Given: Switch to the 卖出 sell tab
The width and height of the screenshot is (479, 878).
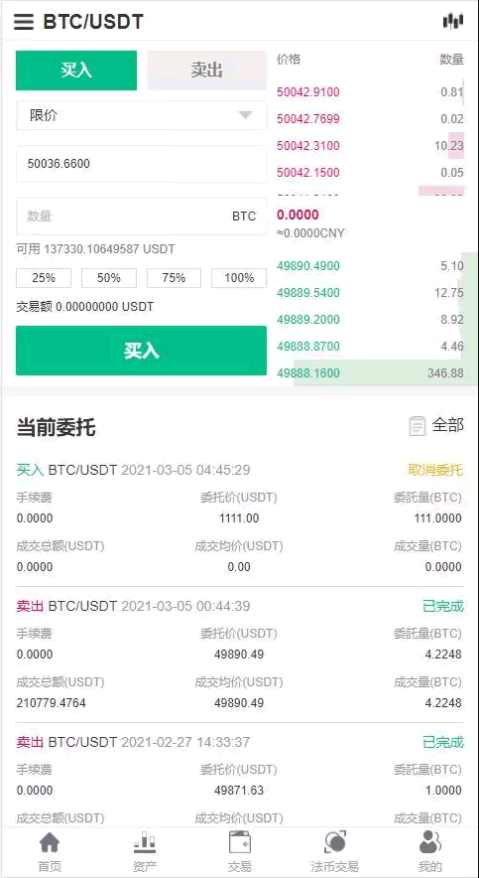Looking at the screenshot, I should pos(206,70).
